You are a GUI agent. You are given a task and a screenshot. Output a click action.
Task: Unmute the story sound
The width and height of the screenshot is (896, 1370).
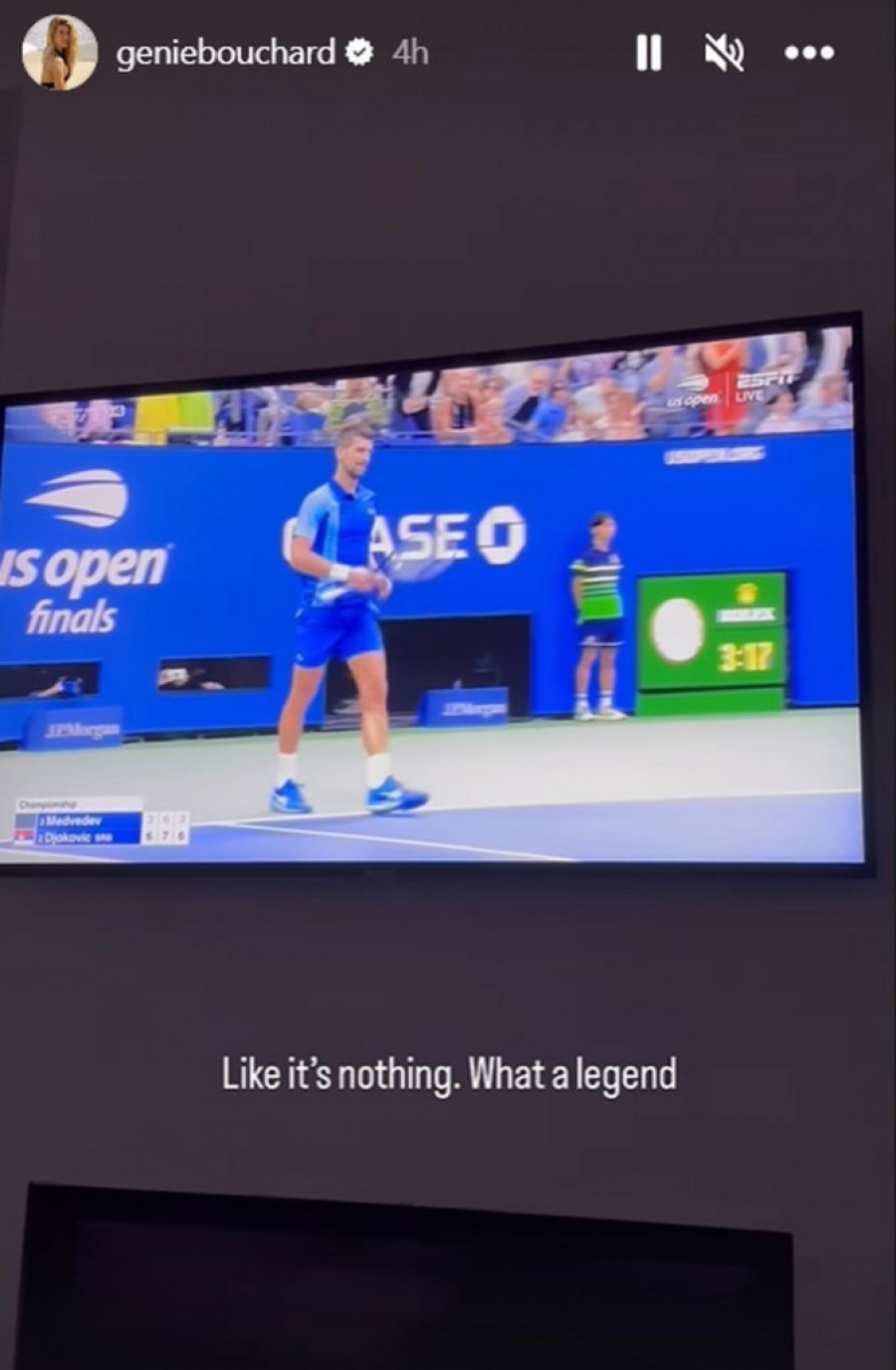724,53
